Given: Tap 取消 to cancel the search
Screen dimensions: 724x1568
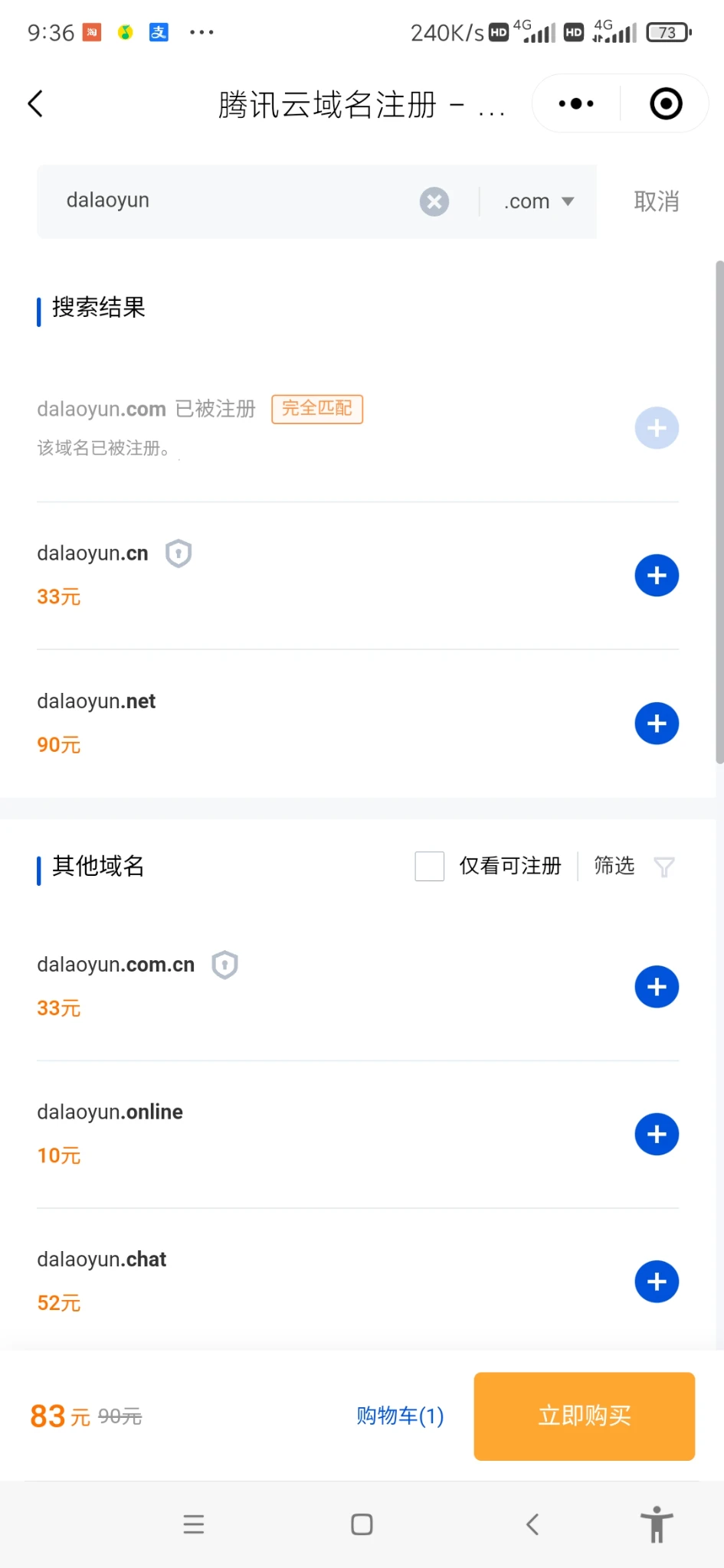Looking at the screenshot, I should pos(656,201).
